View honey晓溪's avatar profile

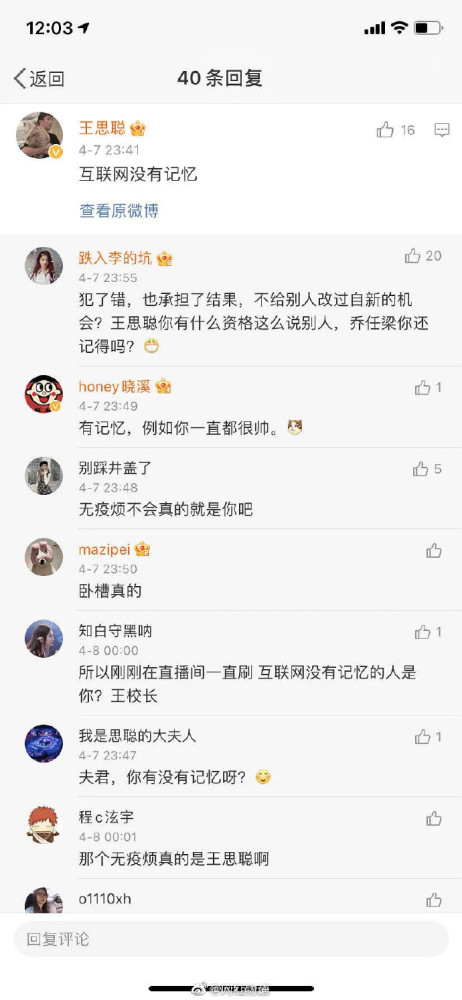coord(43,394)
